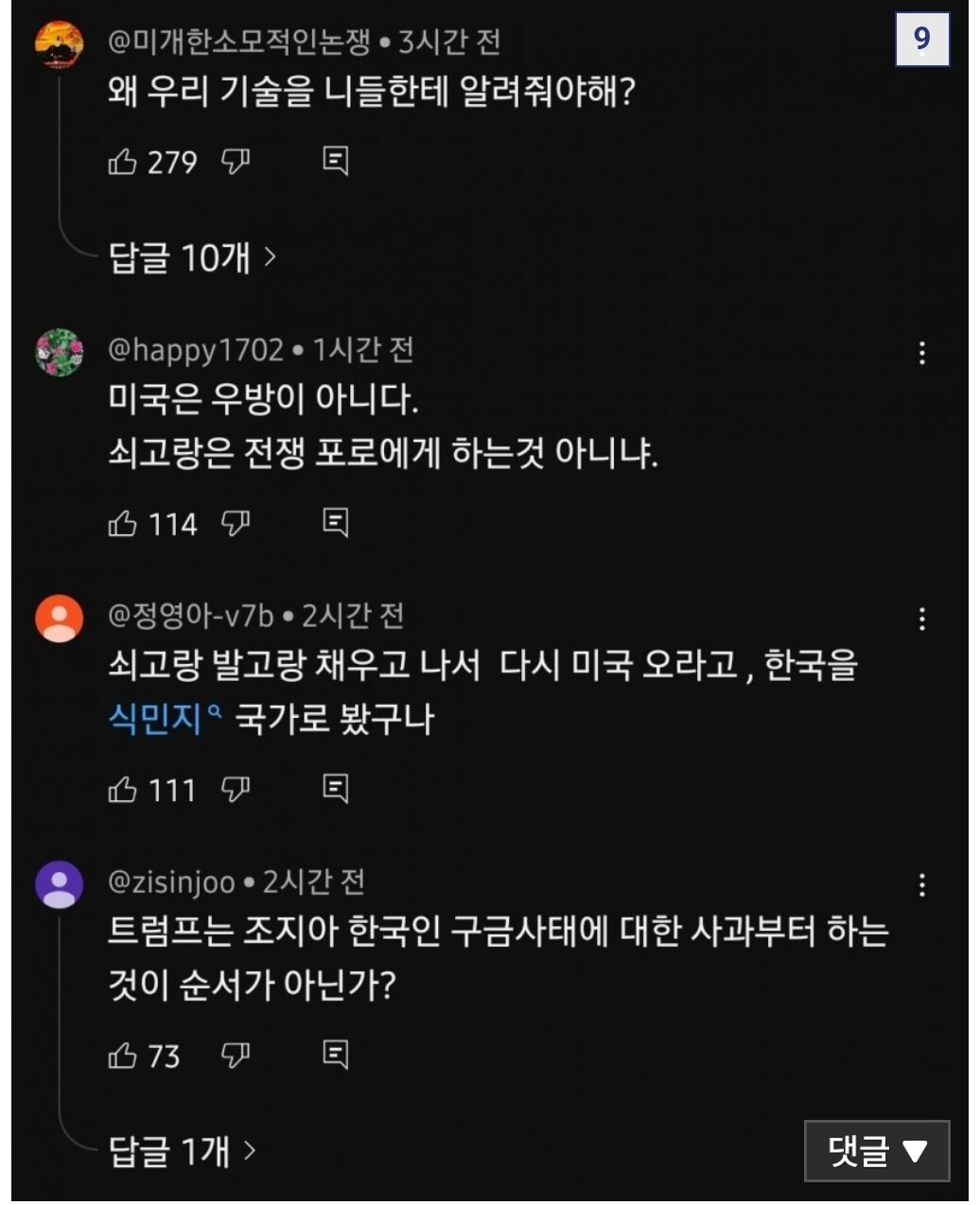Reply to @zisinjoo's comment

click(x=336, y=1055)
